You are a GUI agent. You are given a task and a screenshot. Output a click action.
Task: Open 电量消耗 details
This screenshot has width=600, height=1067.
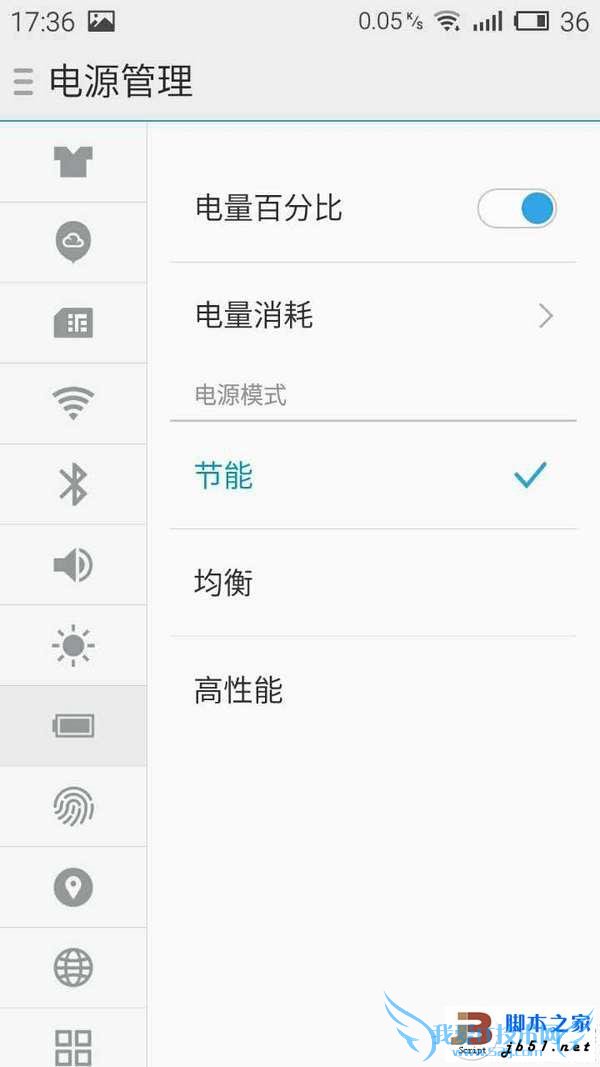pos(373,316)
